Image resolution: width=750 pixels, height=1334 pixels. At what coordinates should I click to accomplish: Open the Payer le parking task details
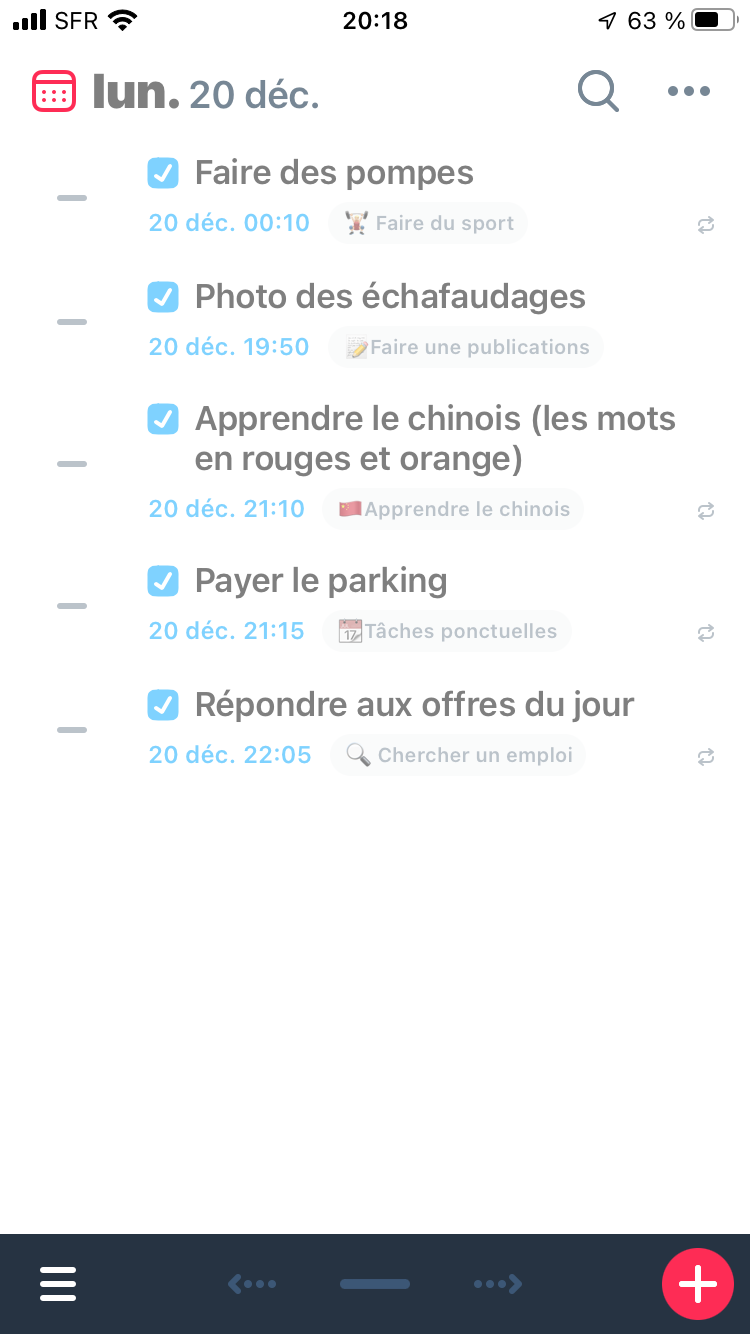point(321,581)
